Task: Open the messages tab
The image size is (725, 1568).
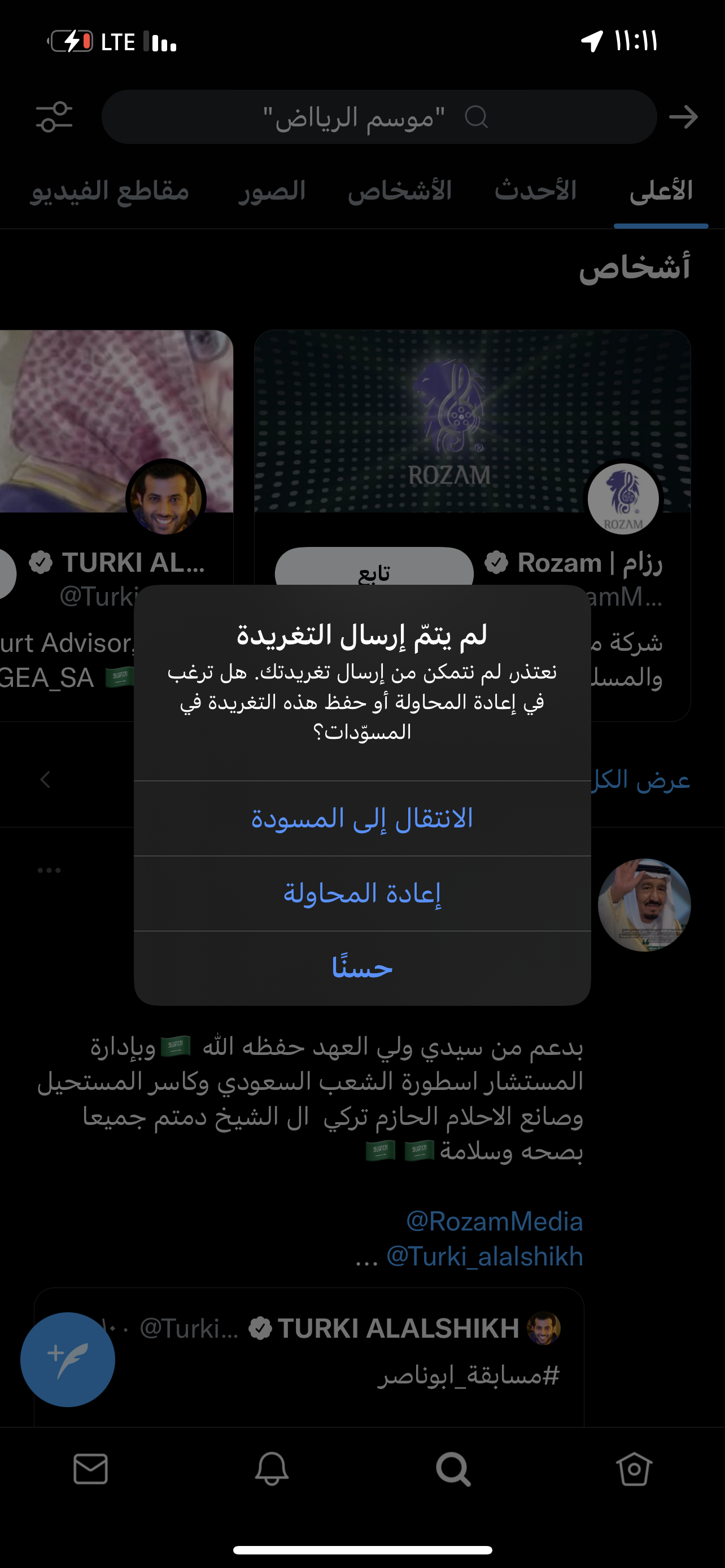Action: coord(91,1469)
